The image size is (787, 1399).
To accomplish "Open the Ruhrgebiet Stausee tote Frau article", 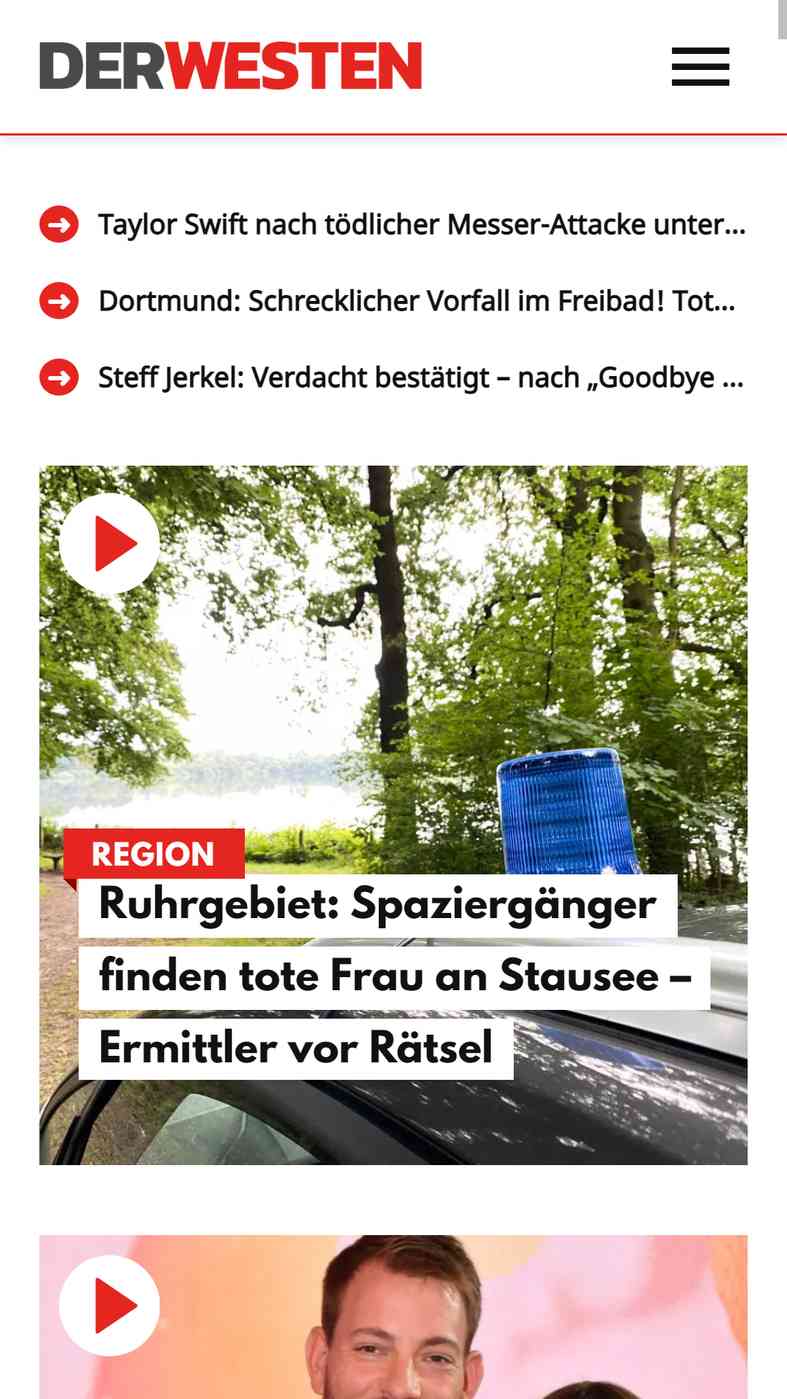I will (395, 976).
